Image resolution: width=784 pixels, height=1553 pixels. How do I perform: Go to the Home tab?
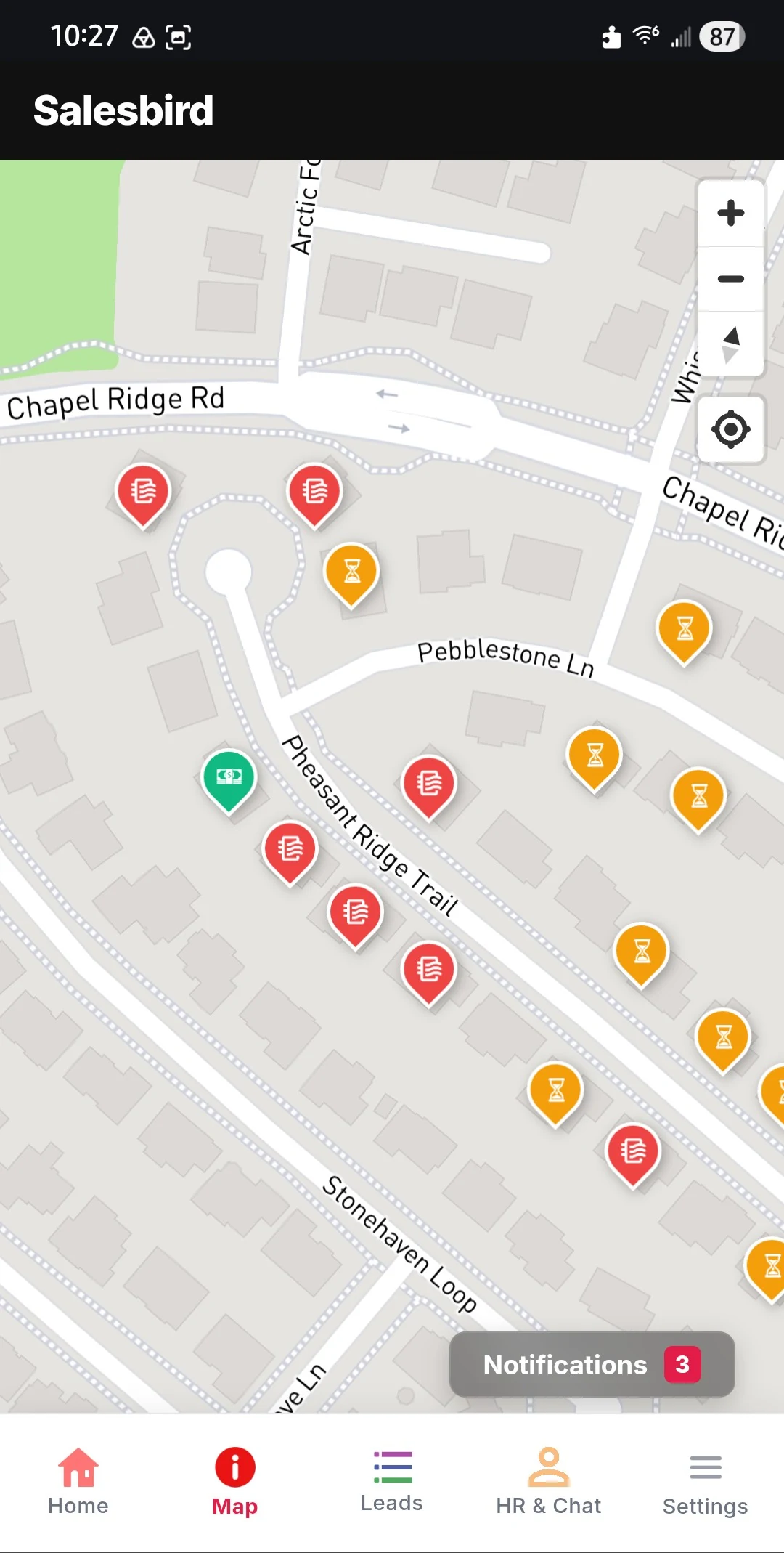(x=78, y=1482)
